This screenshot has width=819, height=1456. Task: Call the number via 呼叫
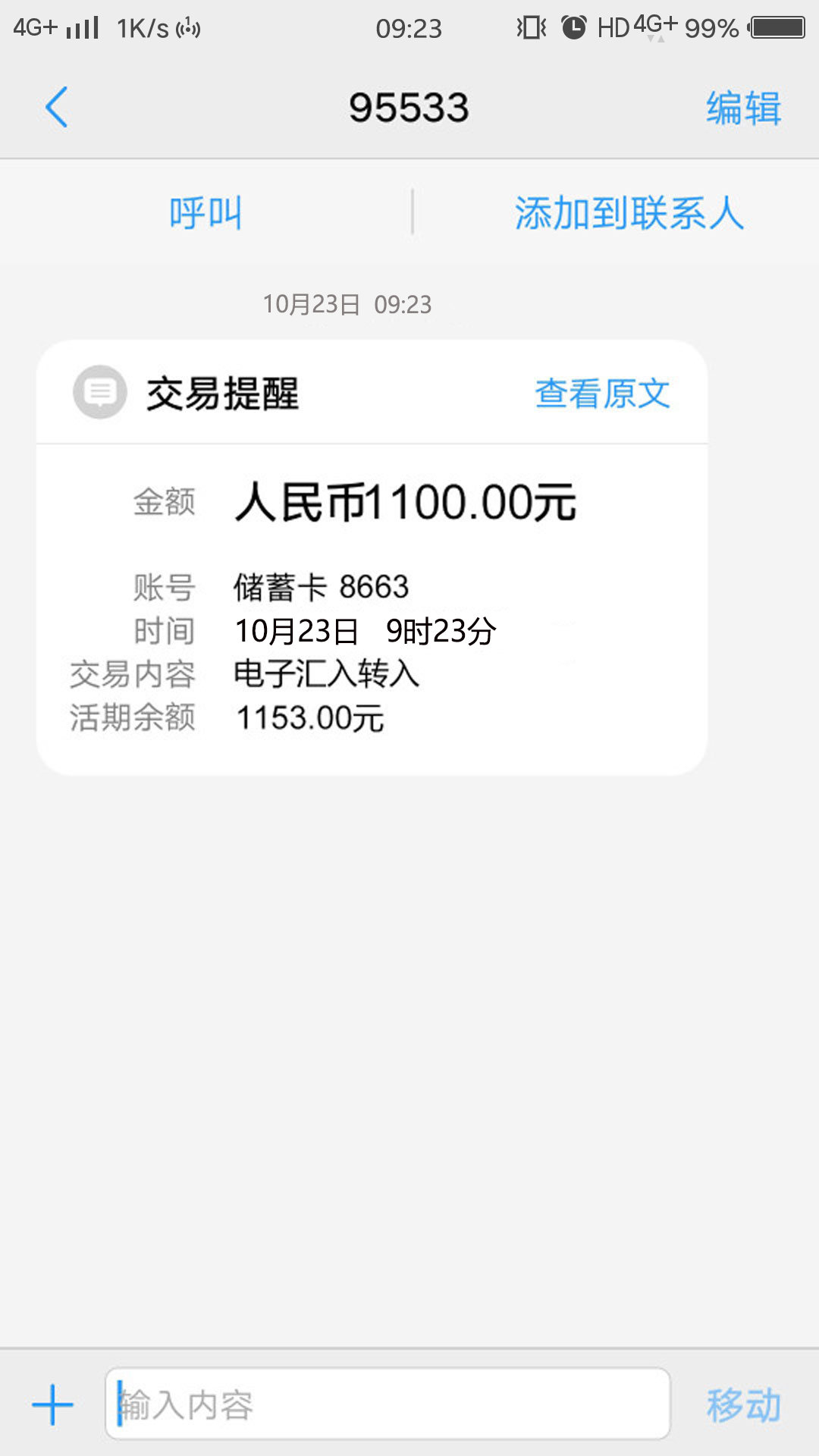click(x=206, y=212)
